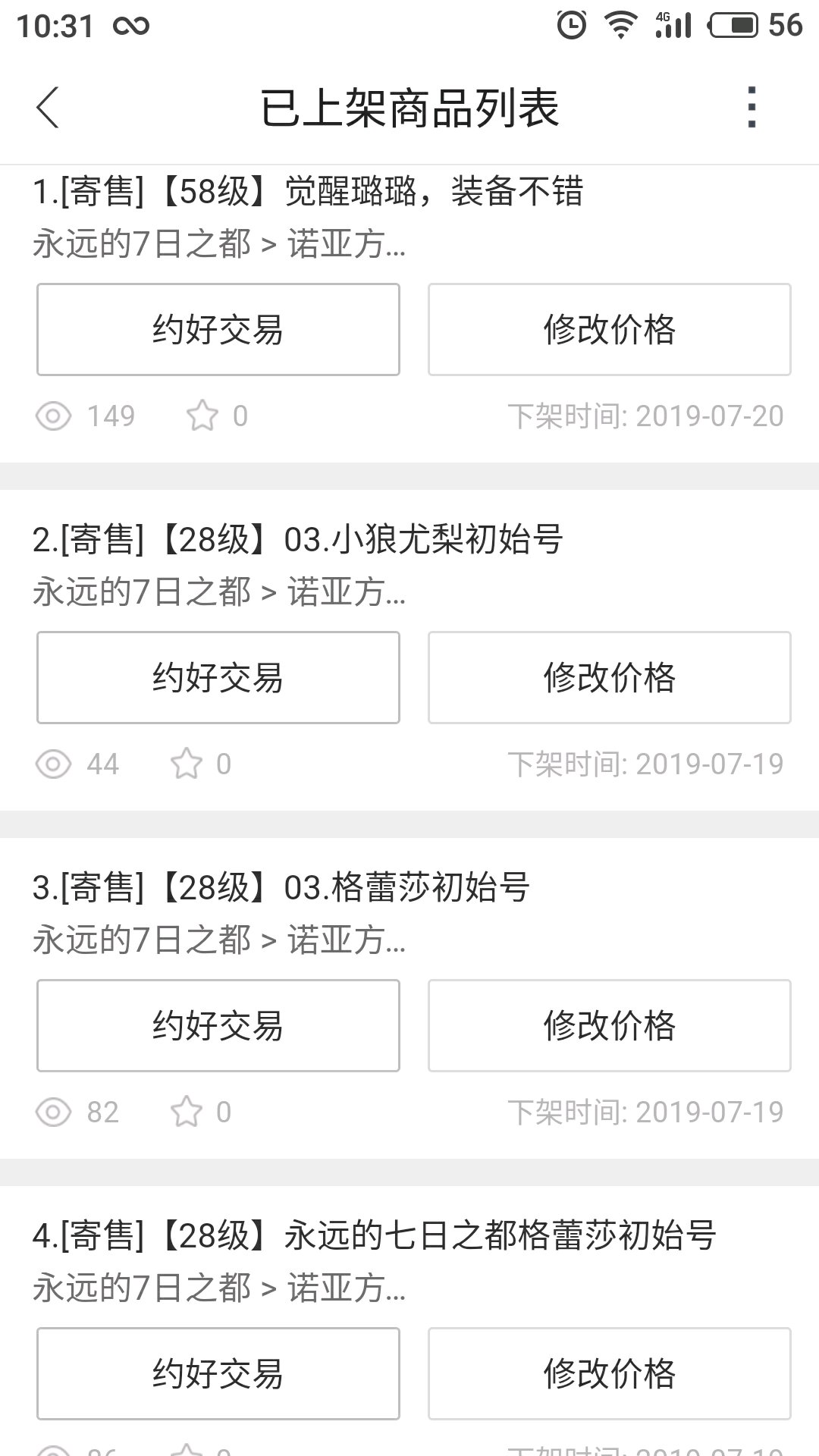Open listing 4 永远的七日之都格蕾莎初始号

click(375, 1236)
